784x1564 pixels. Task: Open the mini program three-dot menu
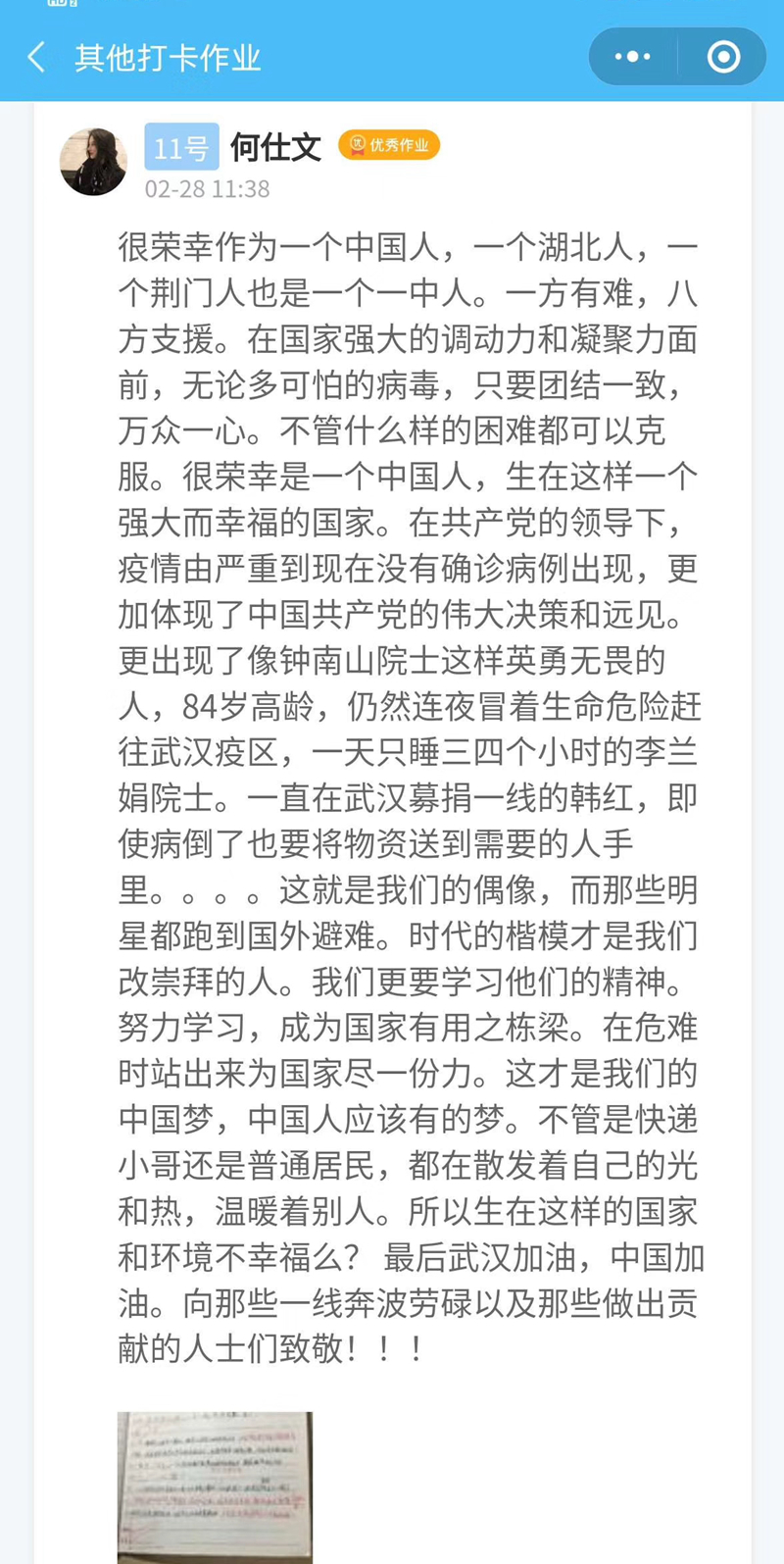633,57
